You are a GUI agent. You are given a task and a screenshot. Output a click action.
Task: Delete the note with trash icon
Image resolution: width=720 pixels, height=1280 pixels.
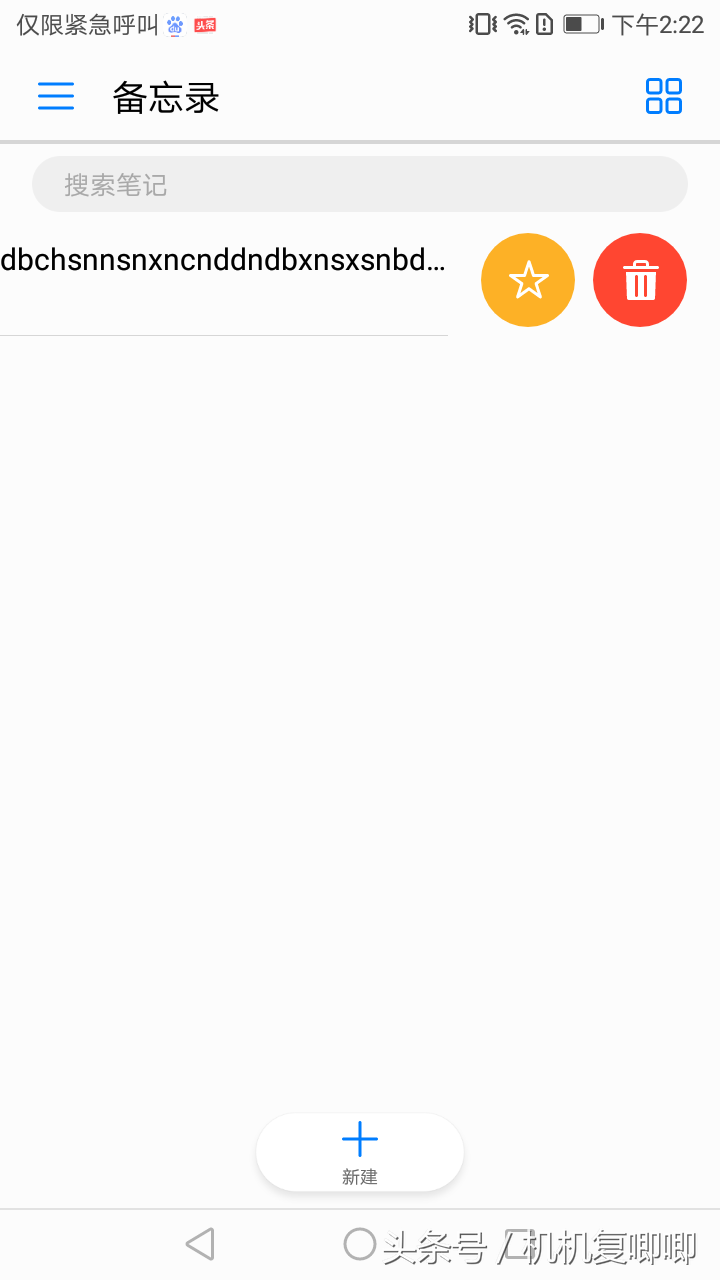click(x=640, y=280)
